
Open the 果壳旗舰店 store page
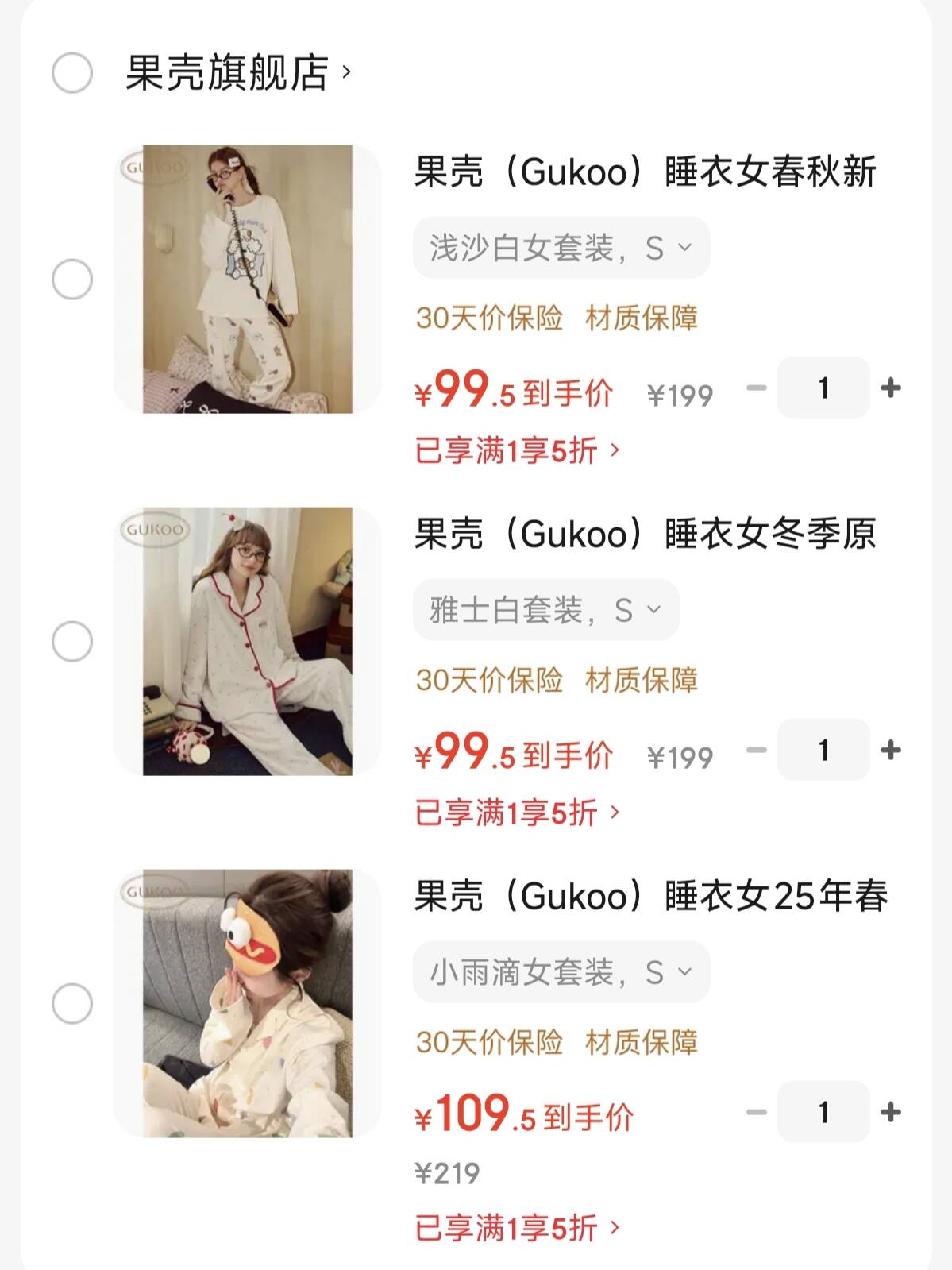237,73
